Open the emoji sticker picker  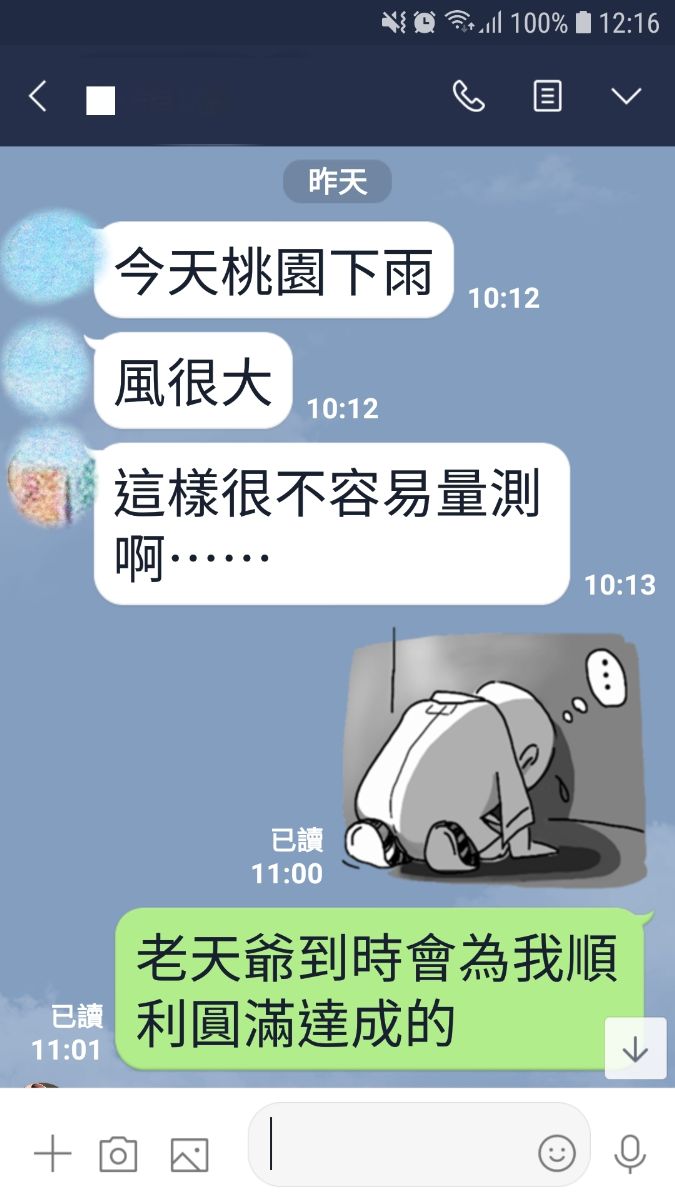[557, 1153]
